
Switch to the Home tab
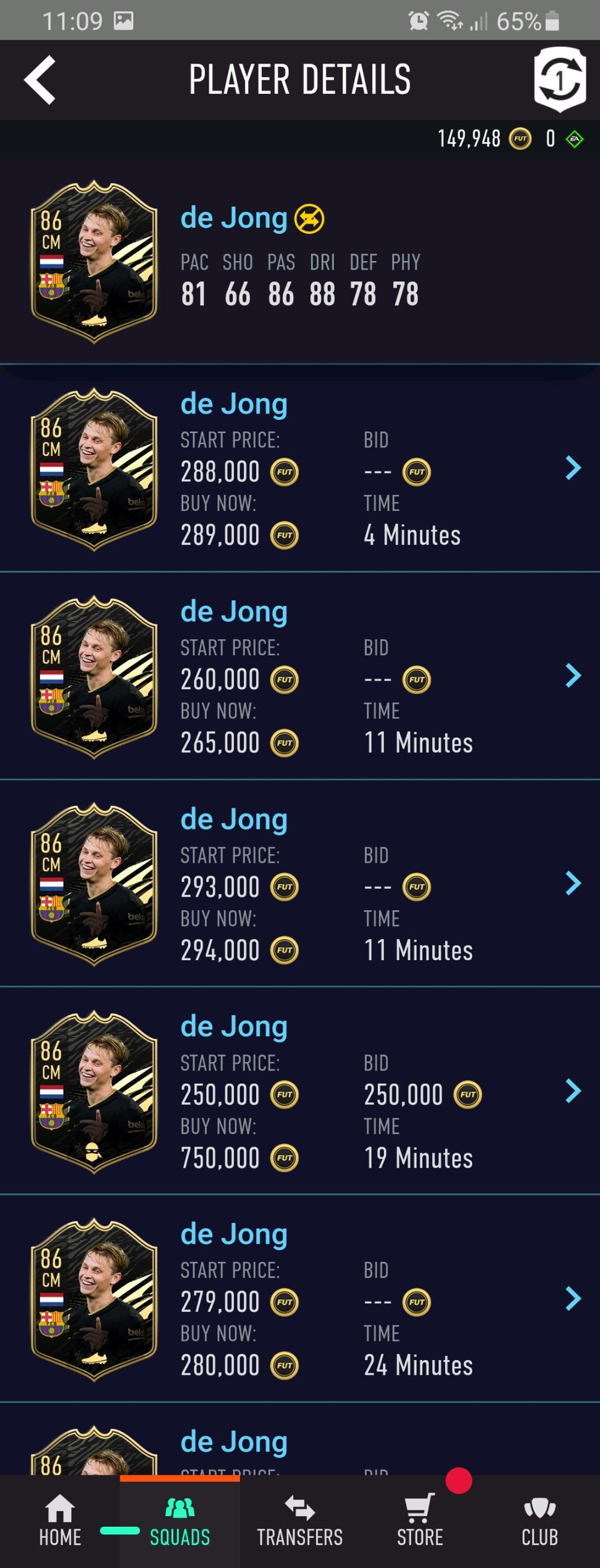pos(60,1521)
